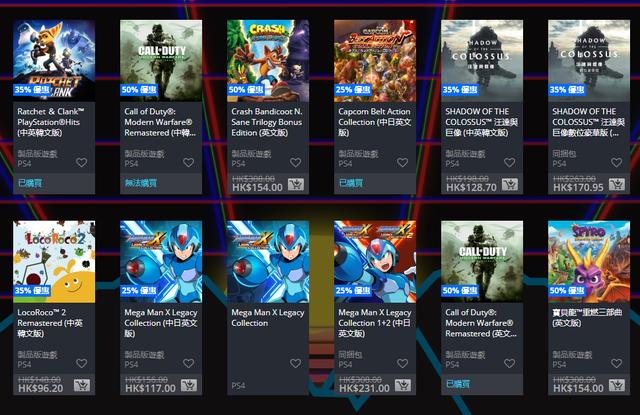Add Crash Bandicoot N. Sane Trilogy to cart
This screenshot has width=640, height=415.
(296, 185)
